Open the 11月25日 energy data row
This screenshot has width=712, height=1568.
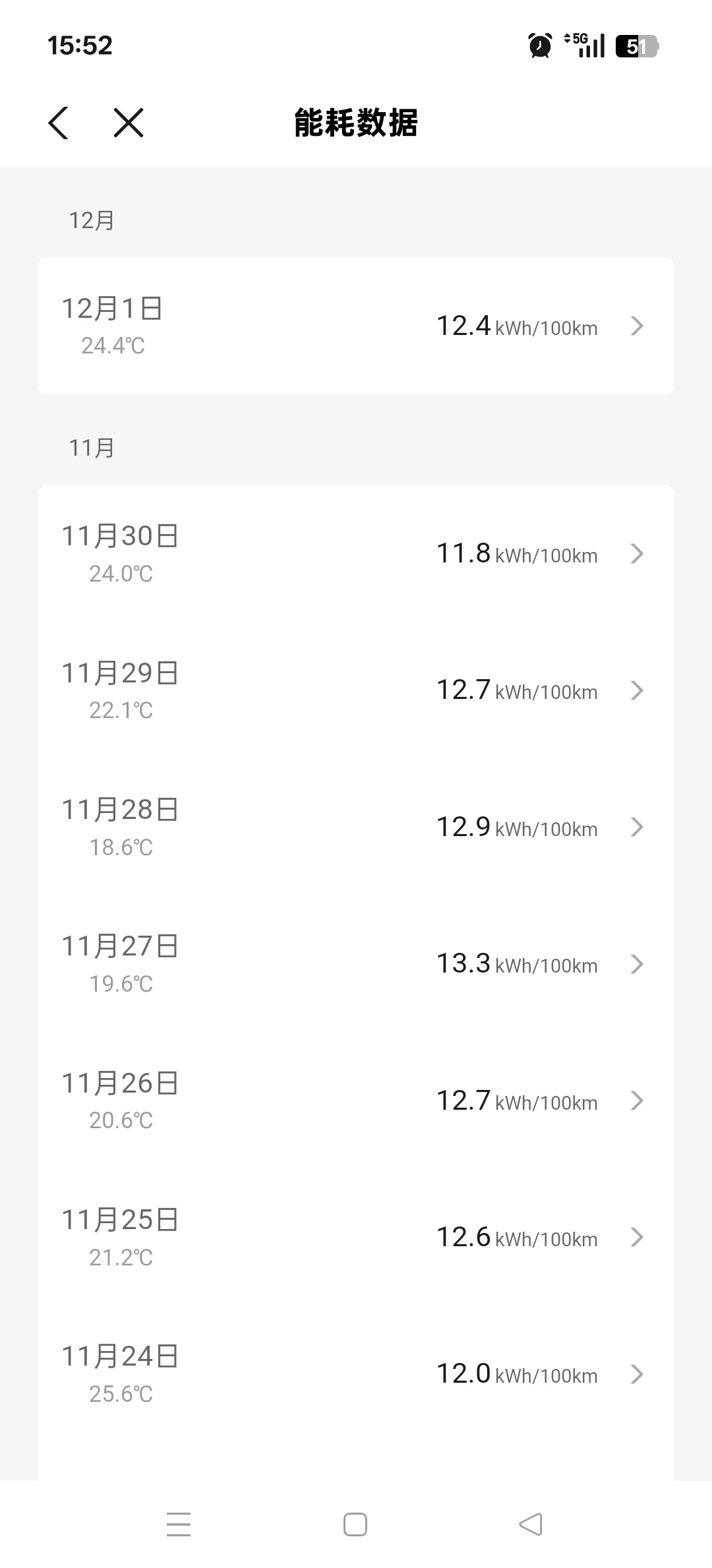[356, 1237]
